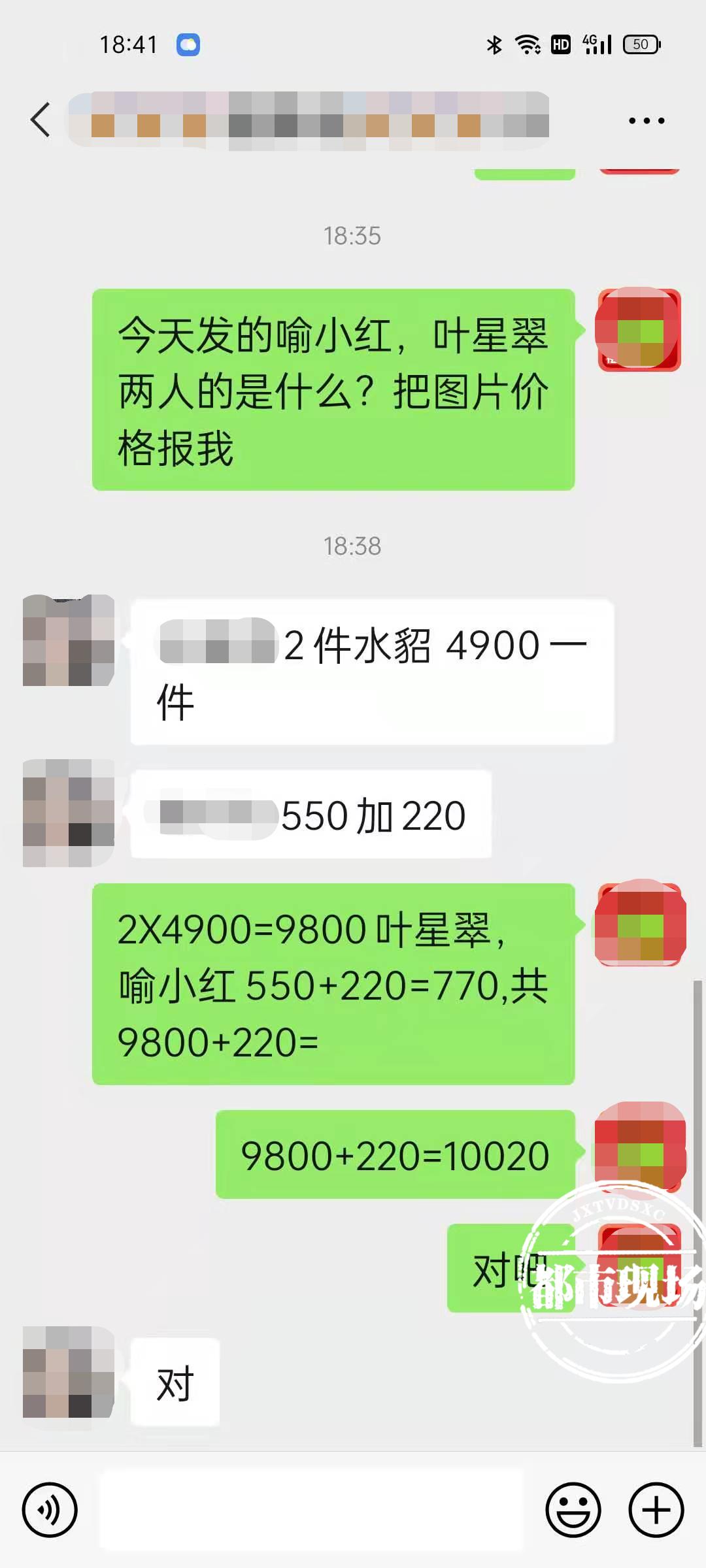Open sender avatar beside '550 加 220' message
The height and width of the screenshot is (1568, 706).
(69, 813)
